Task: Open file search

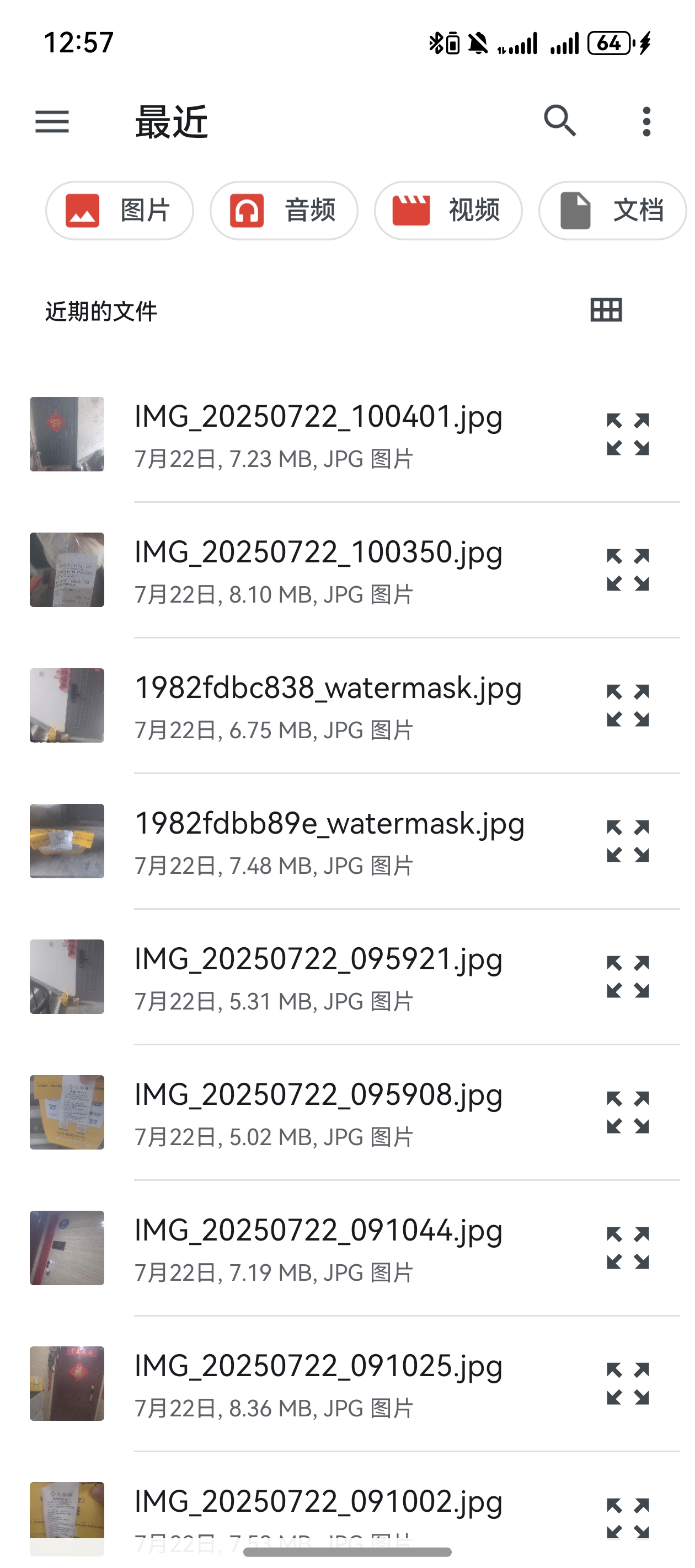Action: tap(559, 121)
